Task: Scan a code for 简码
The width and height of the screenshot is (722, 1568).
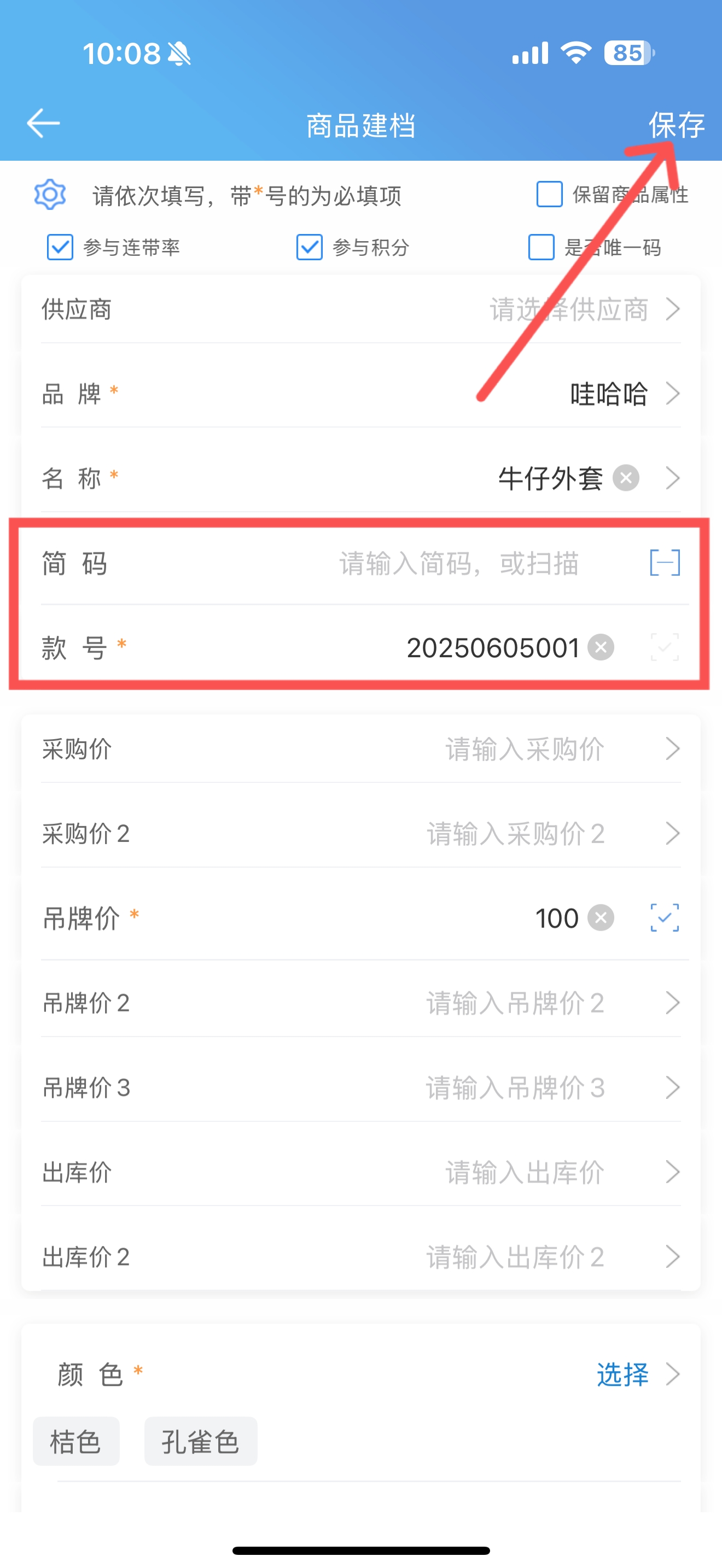Action: coord(665,563)
